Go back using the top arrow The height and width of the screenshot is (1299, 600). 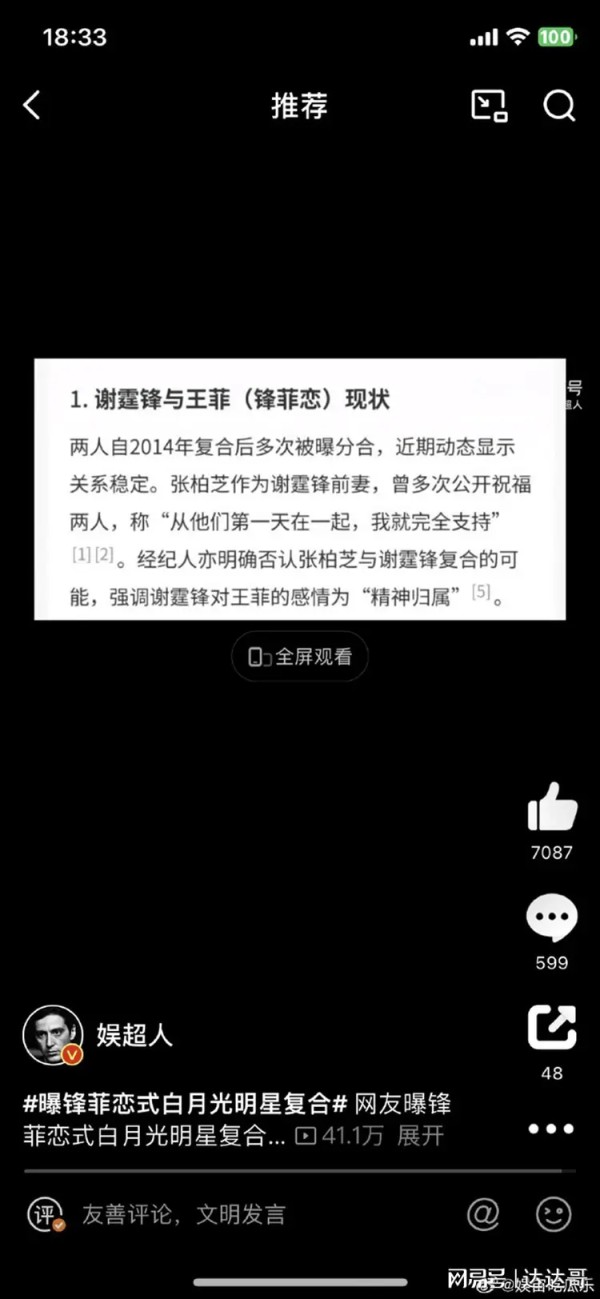pyautogui.click(x=32, y=105)
